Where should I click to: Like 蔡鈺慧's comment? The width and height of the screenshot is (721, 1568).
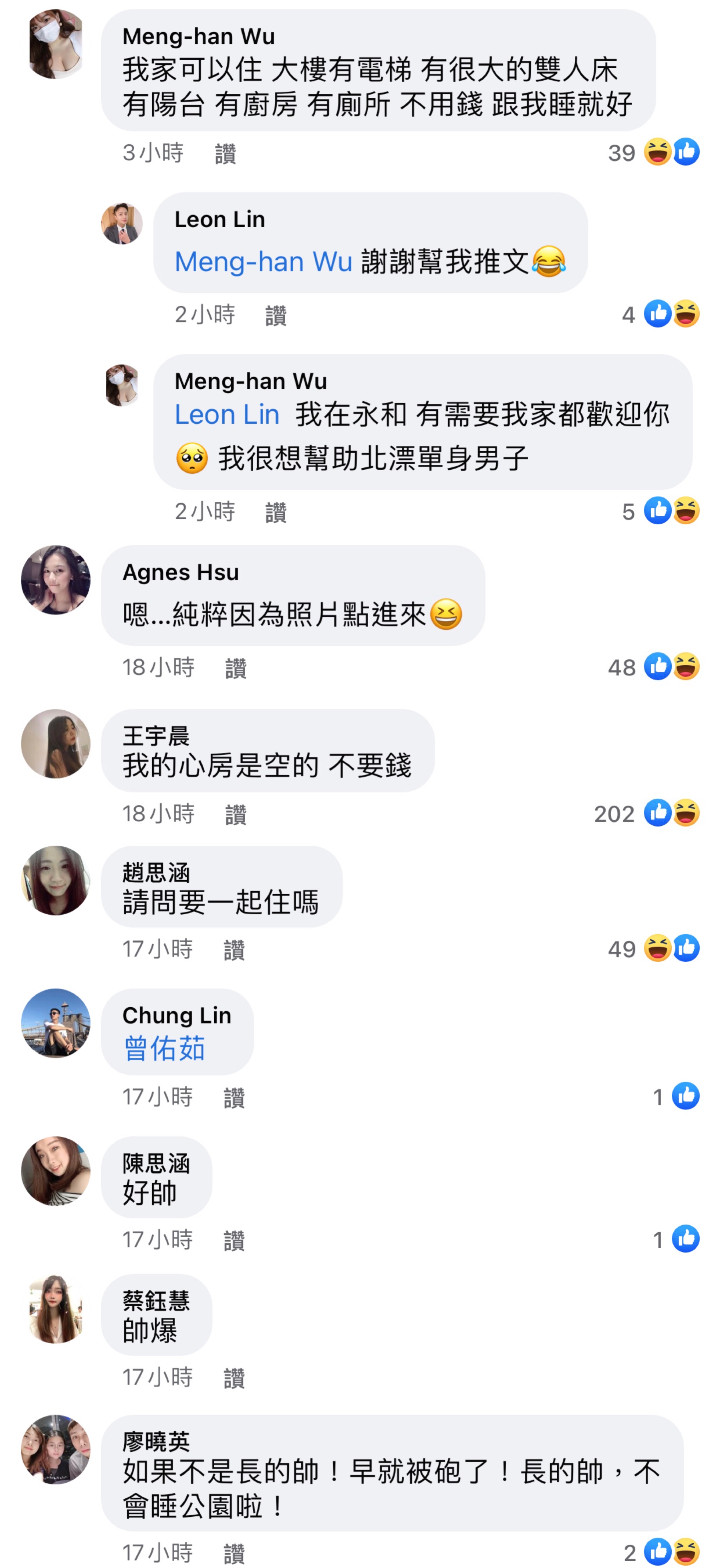[234, 1378]
